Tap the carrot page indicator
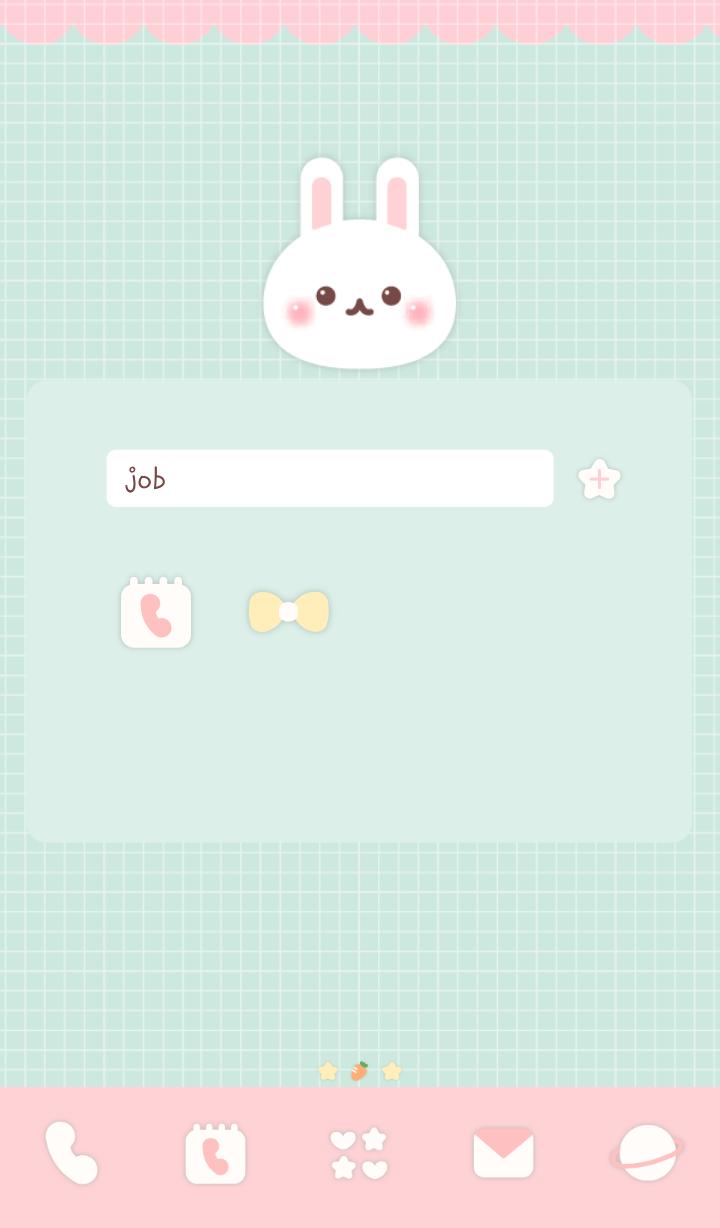 tap(359, 1071)
